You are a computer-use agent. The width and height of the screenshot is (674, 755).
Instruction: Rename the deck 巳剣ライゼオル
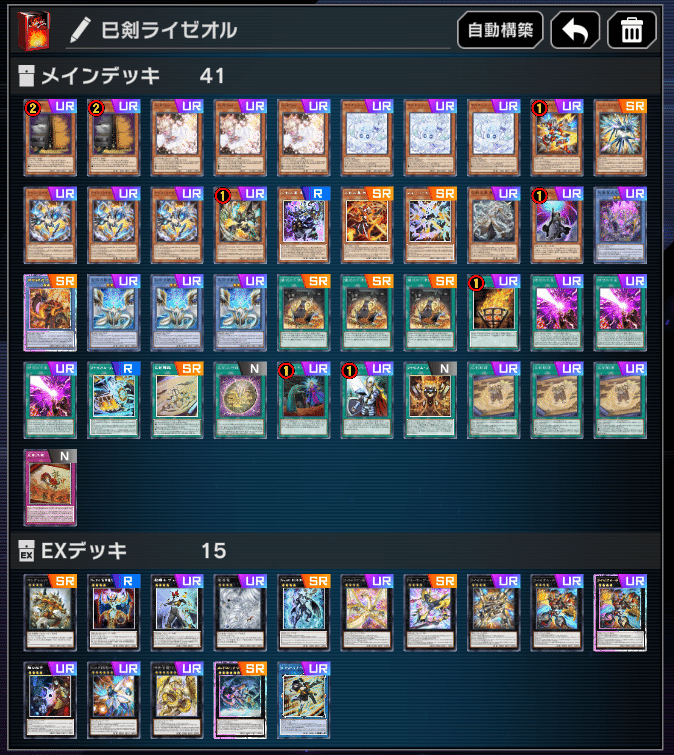click(81, 31)
